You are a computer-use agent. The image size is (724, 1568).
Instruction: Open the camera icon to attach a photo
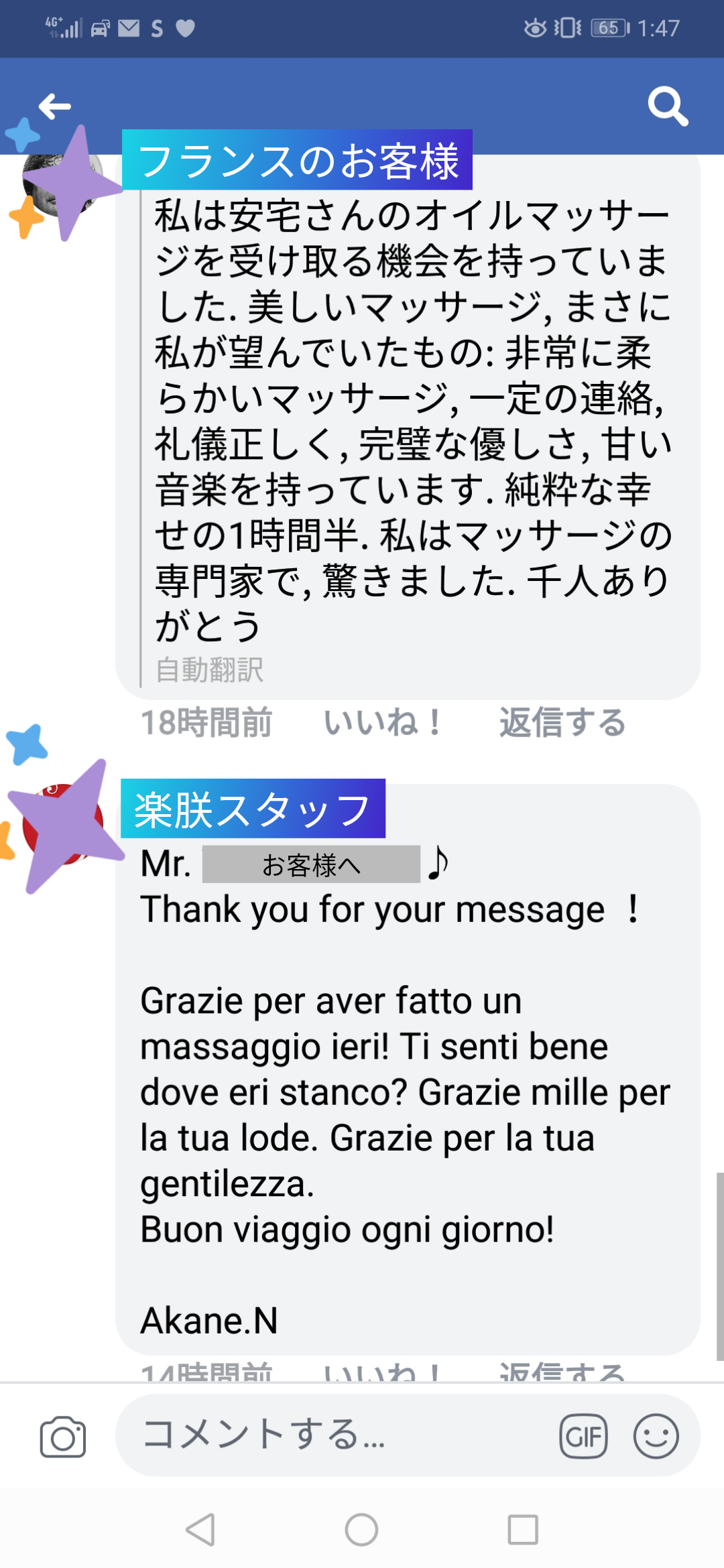point(63,1437)
